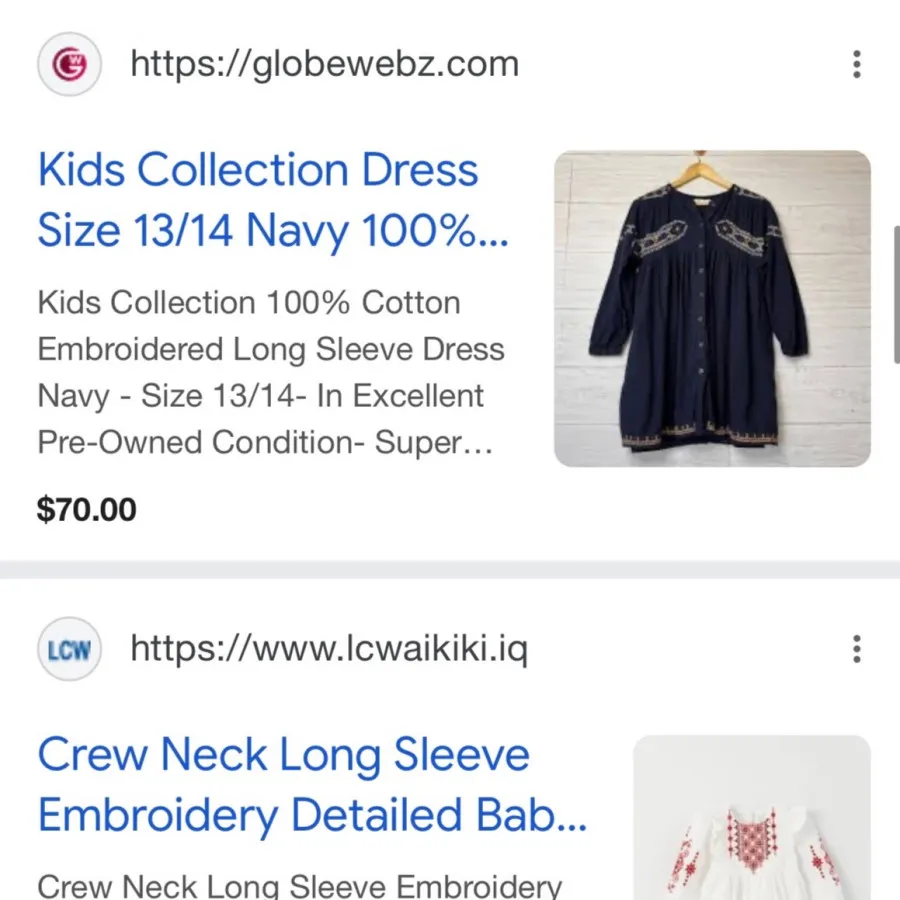This screenshot has width=900, height=900.
Task: Tap the navy embroidered dress thumbnail
Action: click(x=712, y=308)
